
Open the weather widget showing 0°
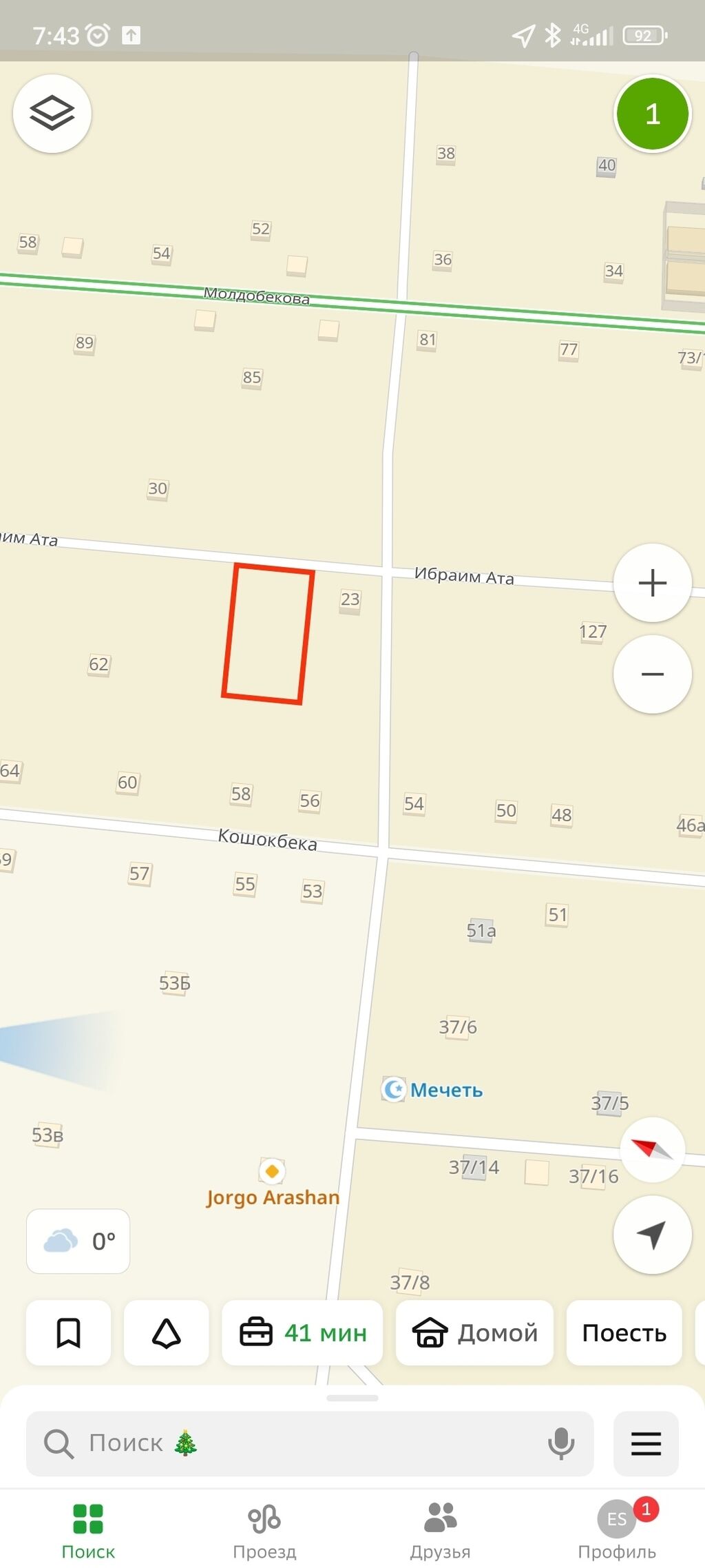coord(78,1241)
